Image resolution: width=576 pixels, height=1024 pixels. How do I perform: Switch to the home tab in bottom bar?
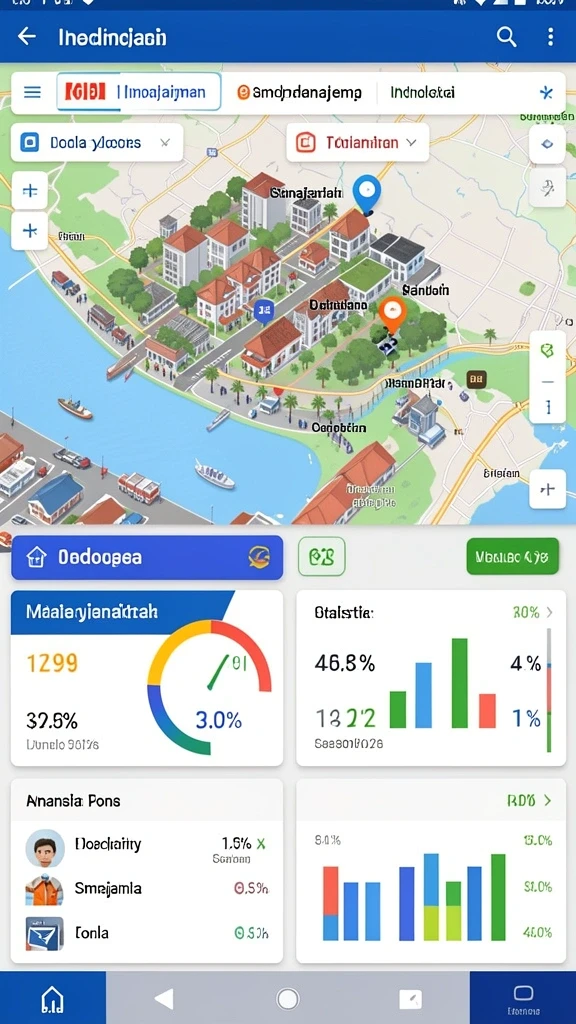(x=52, y=998)
